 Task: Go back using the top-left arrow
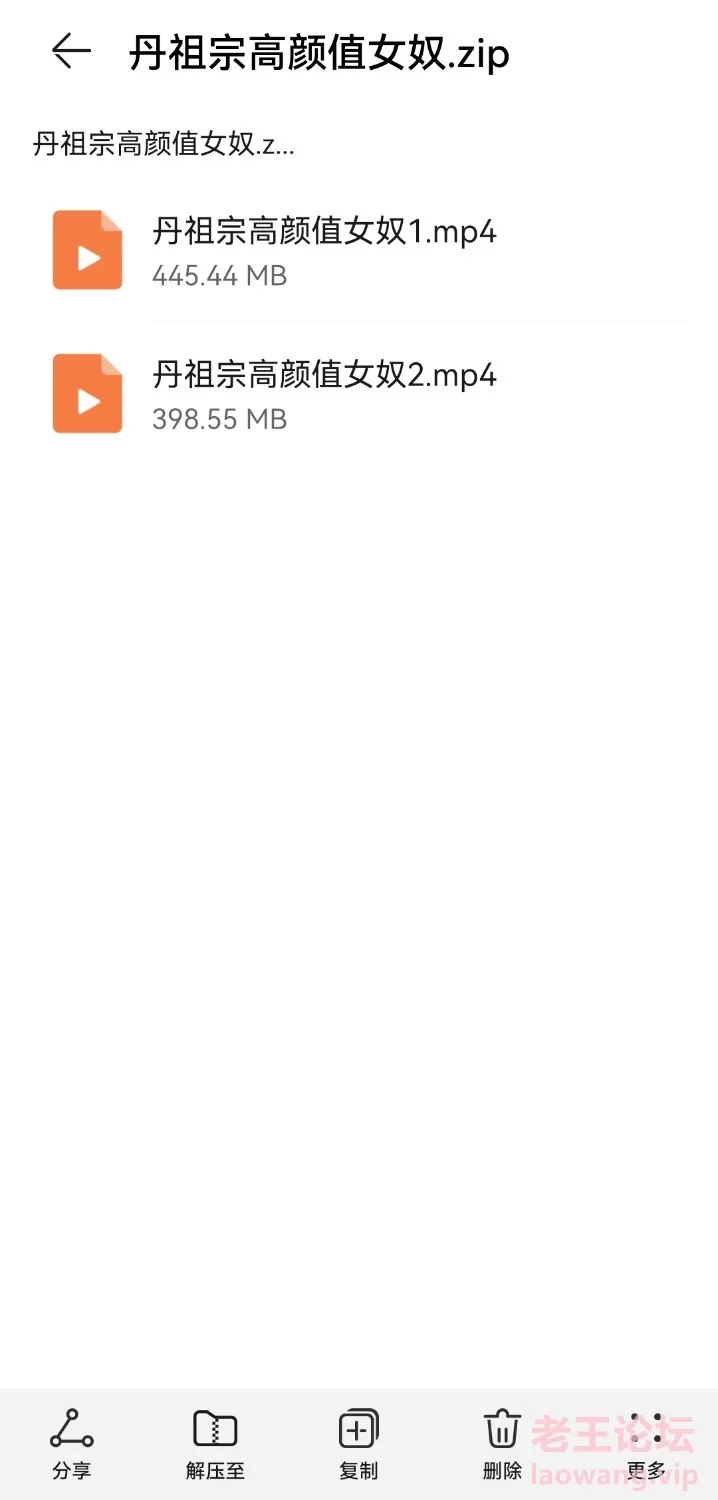pos(71,51)
